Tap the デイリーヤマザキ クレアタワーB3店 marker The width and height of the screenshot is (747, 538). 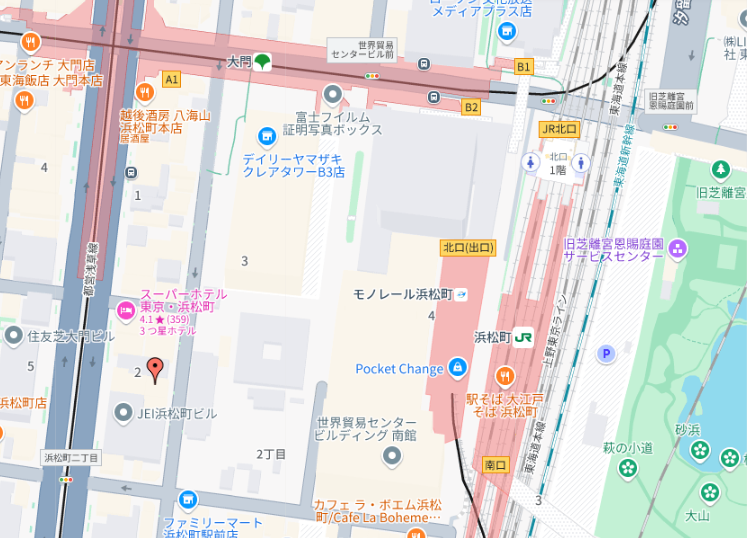coord(266,135)
